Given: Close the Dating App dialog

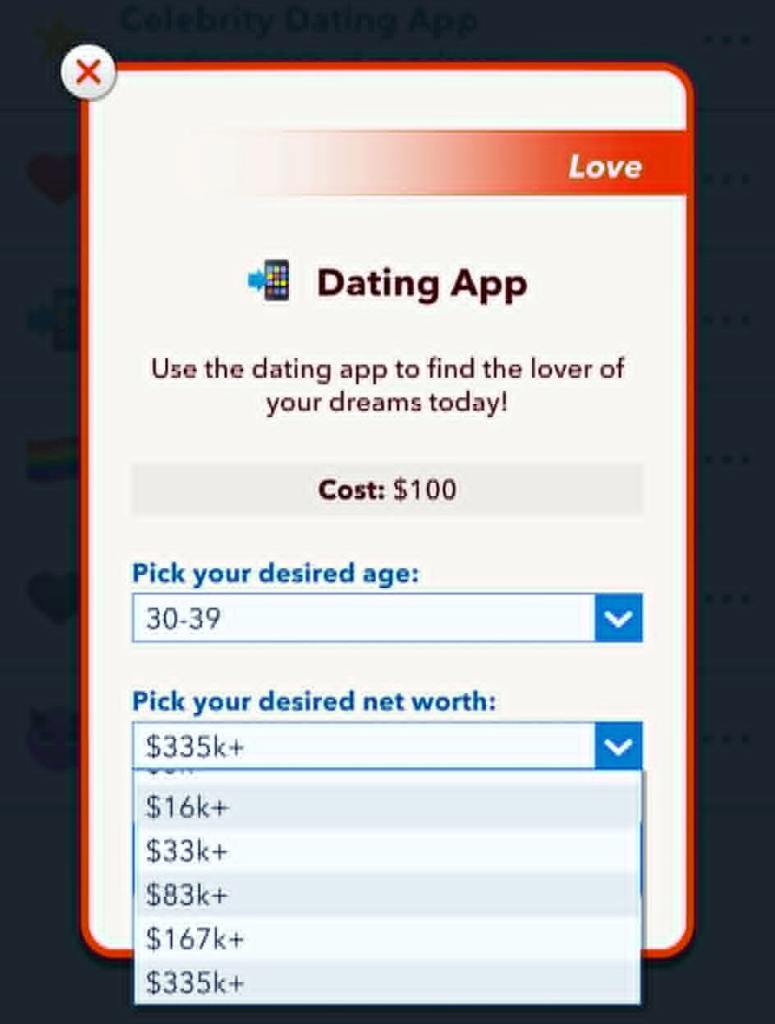Looking at the screenshot, I should [x=89, y=73].
